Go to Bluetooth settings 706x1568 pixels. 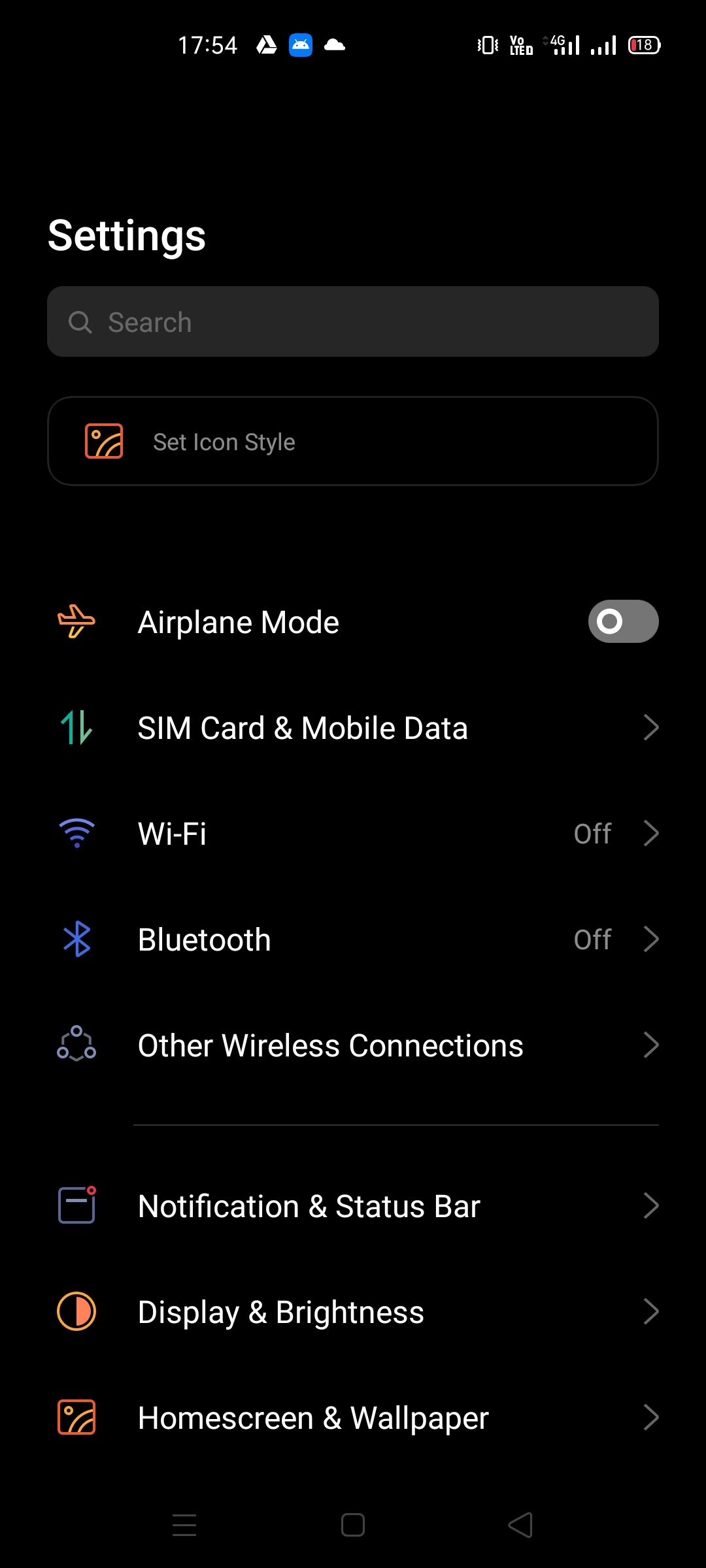tap(353, 939)
